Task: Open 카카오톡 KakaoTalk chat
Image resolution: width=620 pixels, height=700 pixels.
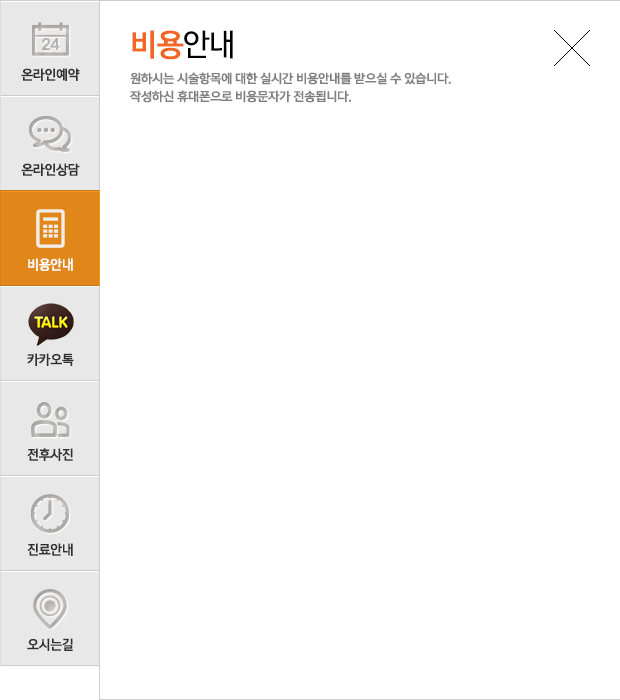Action: 50,333
